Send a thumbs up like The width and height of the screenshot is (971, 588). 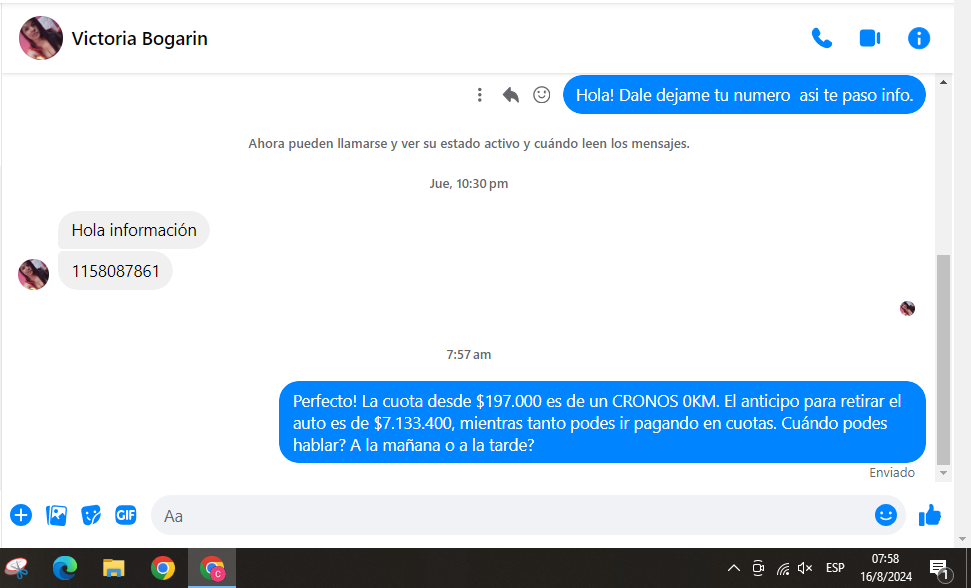point(930,515)
